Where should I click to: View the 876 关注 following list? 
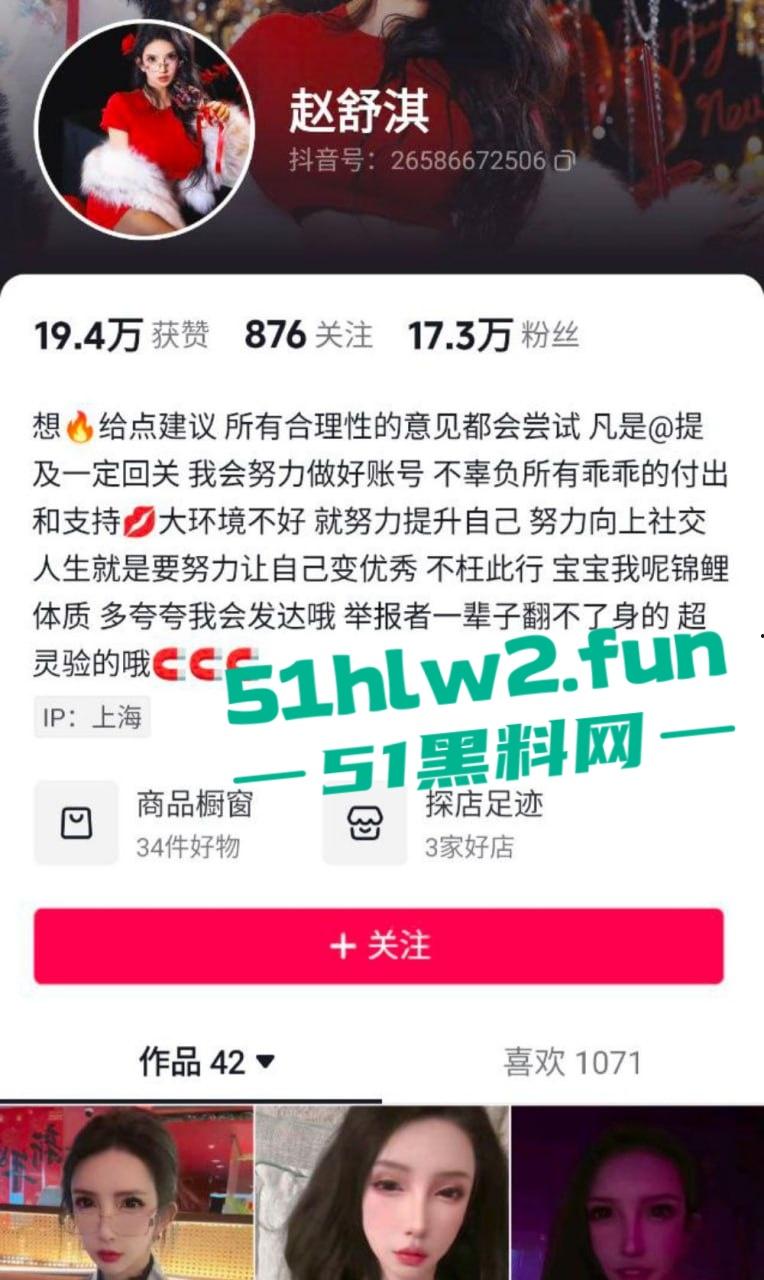click(308, 335)
